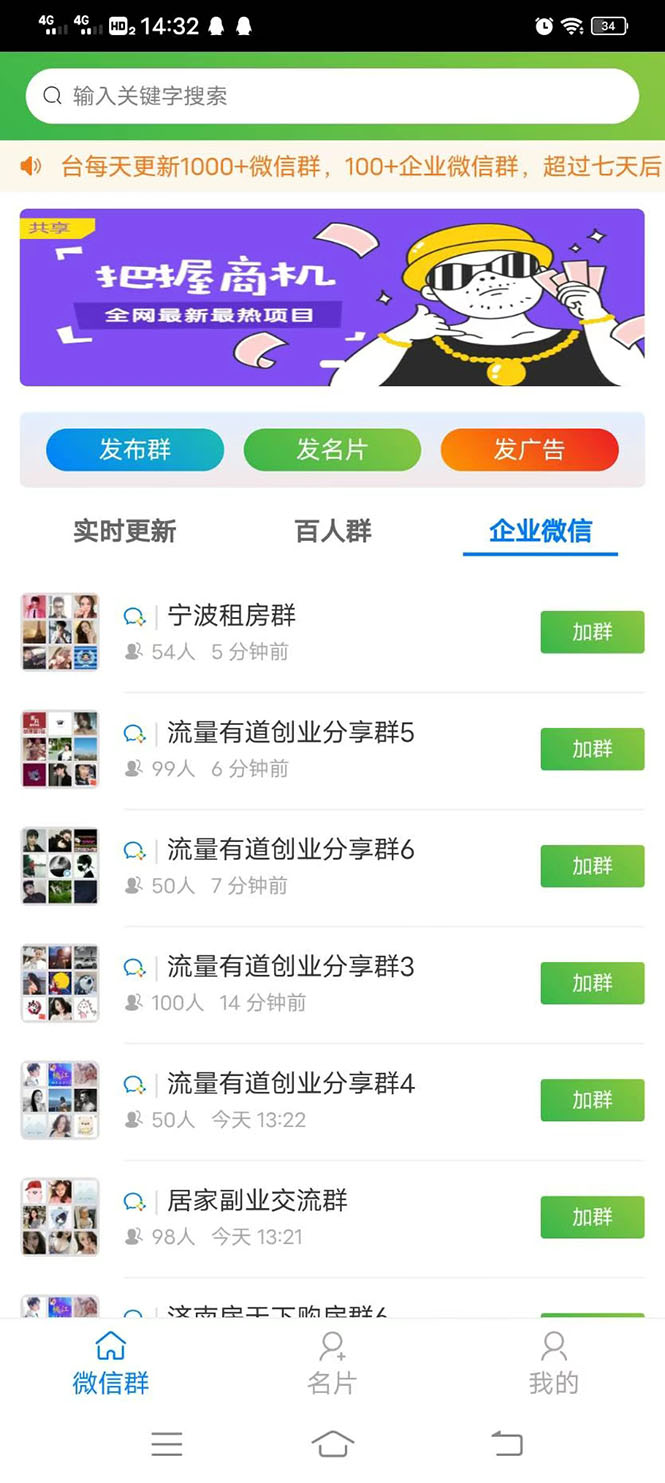Switch to the 实时更新 tab

125,531
